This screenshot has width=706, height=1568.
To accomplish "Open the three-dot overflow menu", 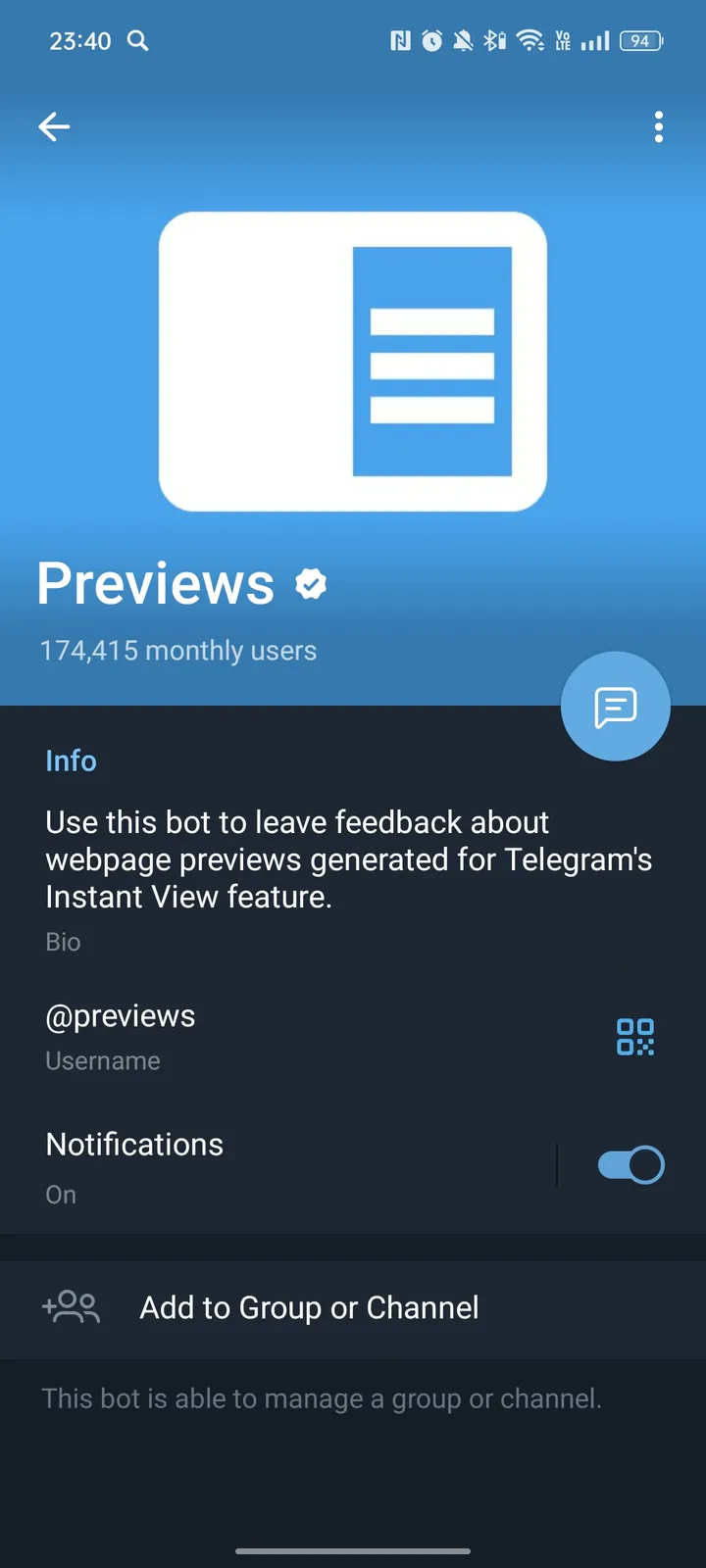I will pyautogui.click(x=658, y=126).
